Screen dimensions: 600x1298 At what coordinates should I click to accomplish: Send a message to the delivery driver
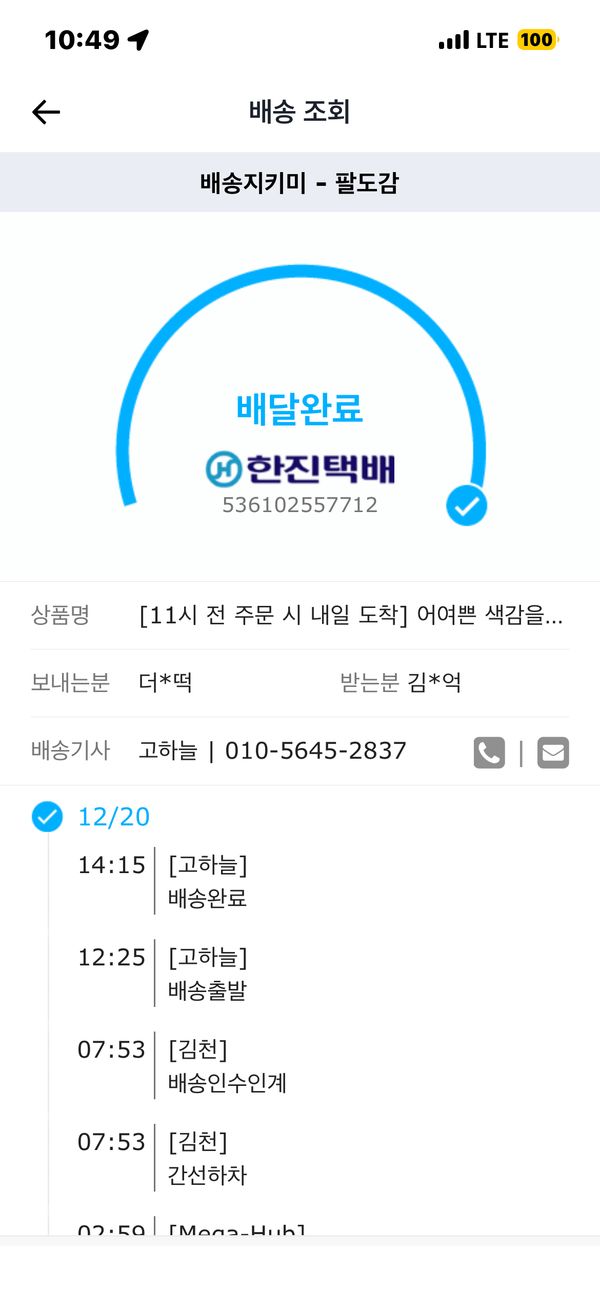pos(553,752)
